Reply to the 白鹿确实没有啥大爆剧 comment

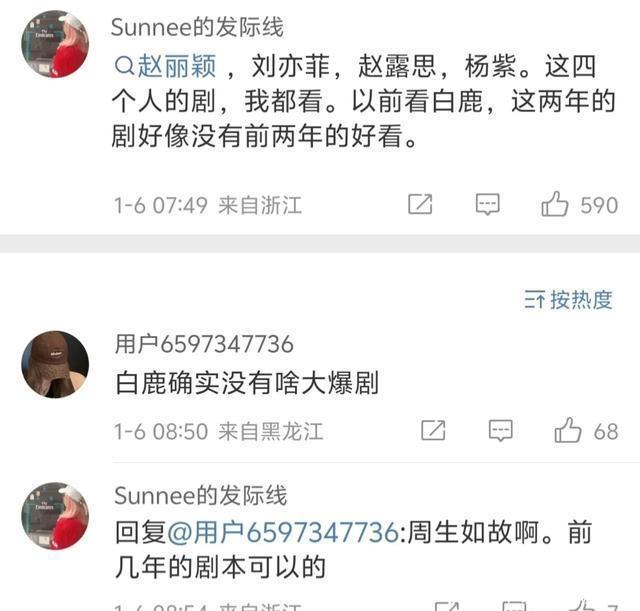500,431
